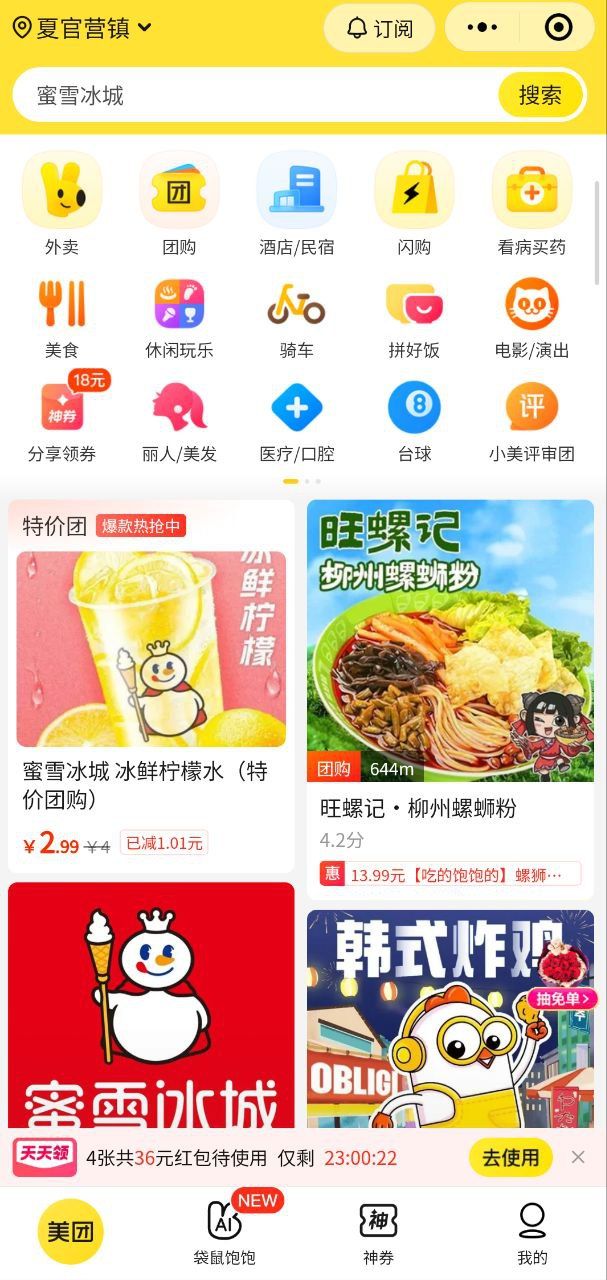Open the 团购 group-buy category

[179, 204]
